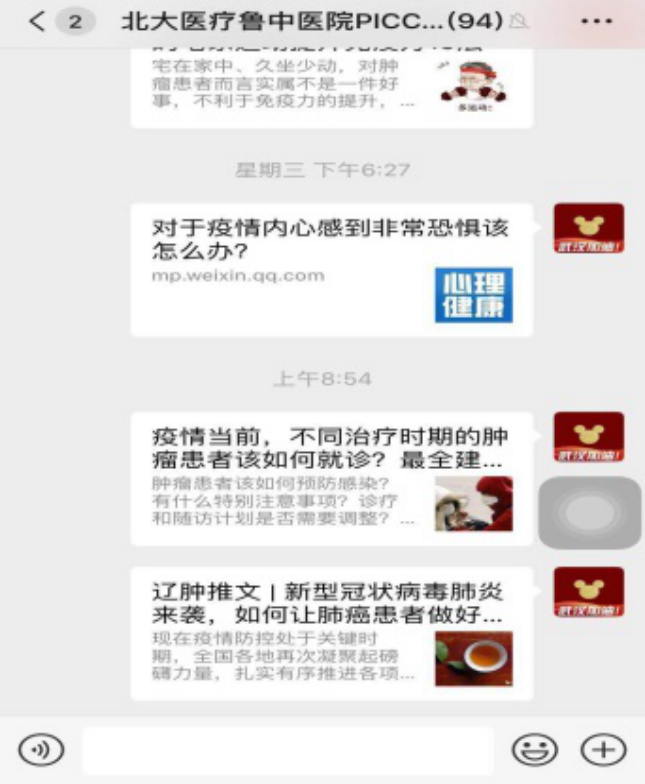
Task: Open the plus attachments menu
Action: point(603,748)
